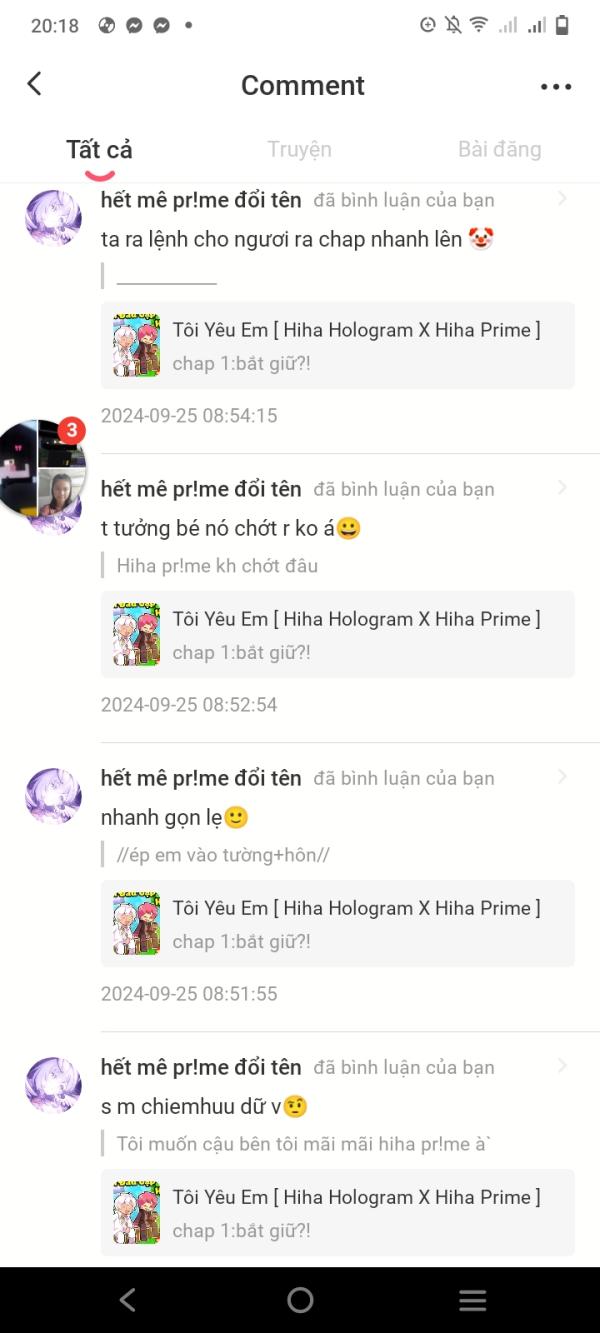Open story card dated 2024-09-25 08:51:55

(x=337, y=923)
